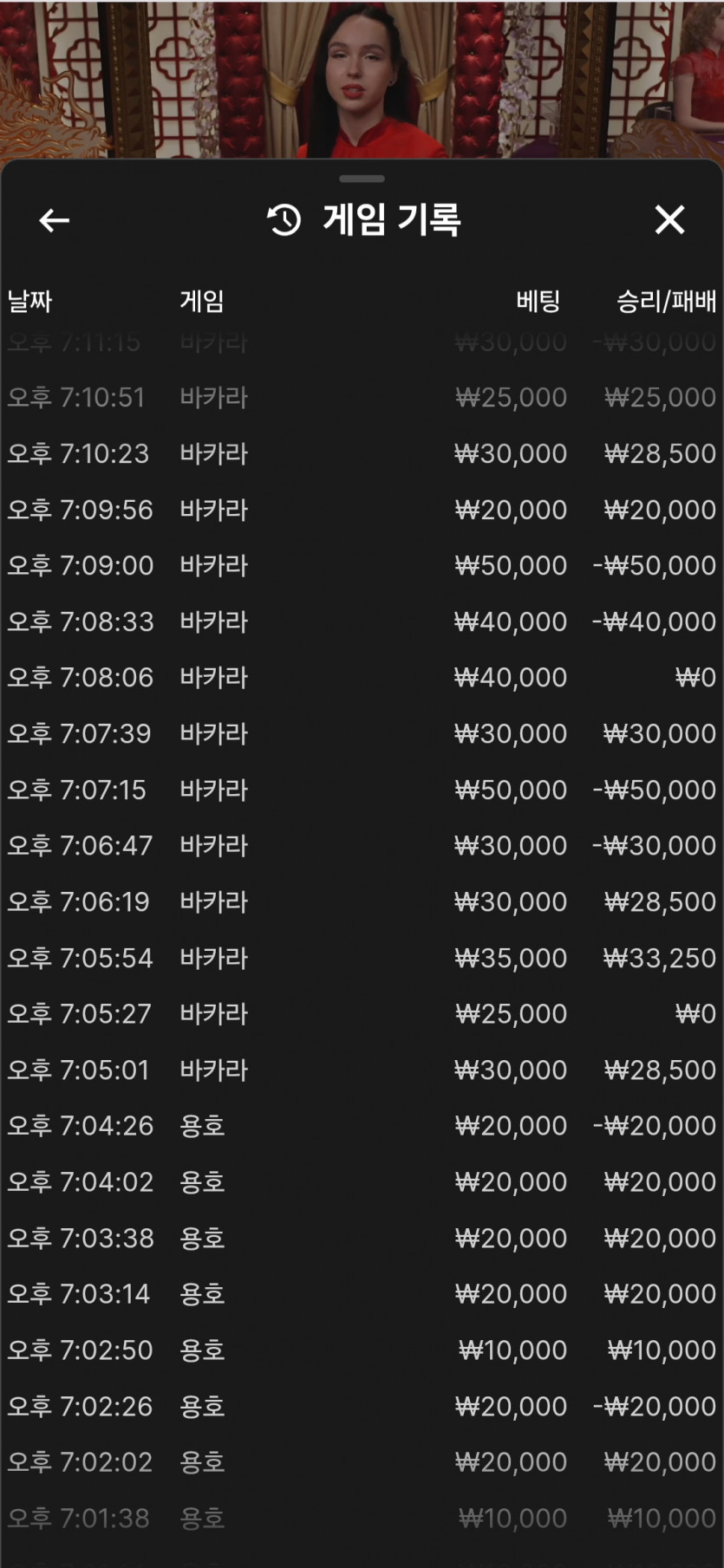
Task: View the 오후 7:02:50 용호 entry
Action: [x=362, y=1350]
